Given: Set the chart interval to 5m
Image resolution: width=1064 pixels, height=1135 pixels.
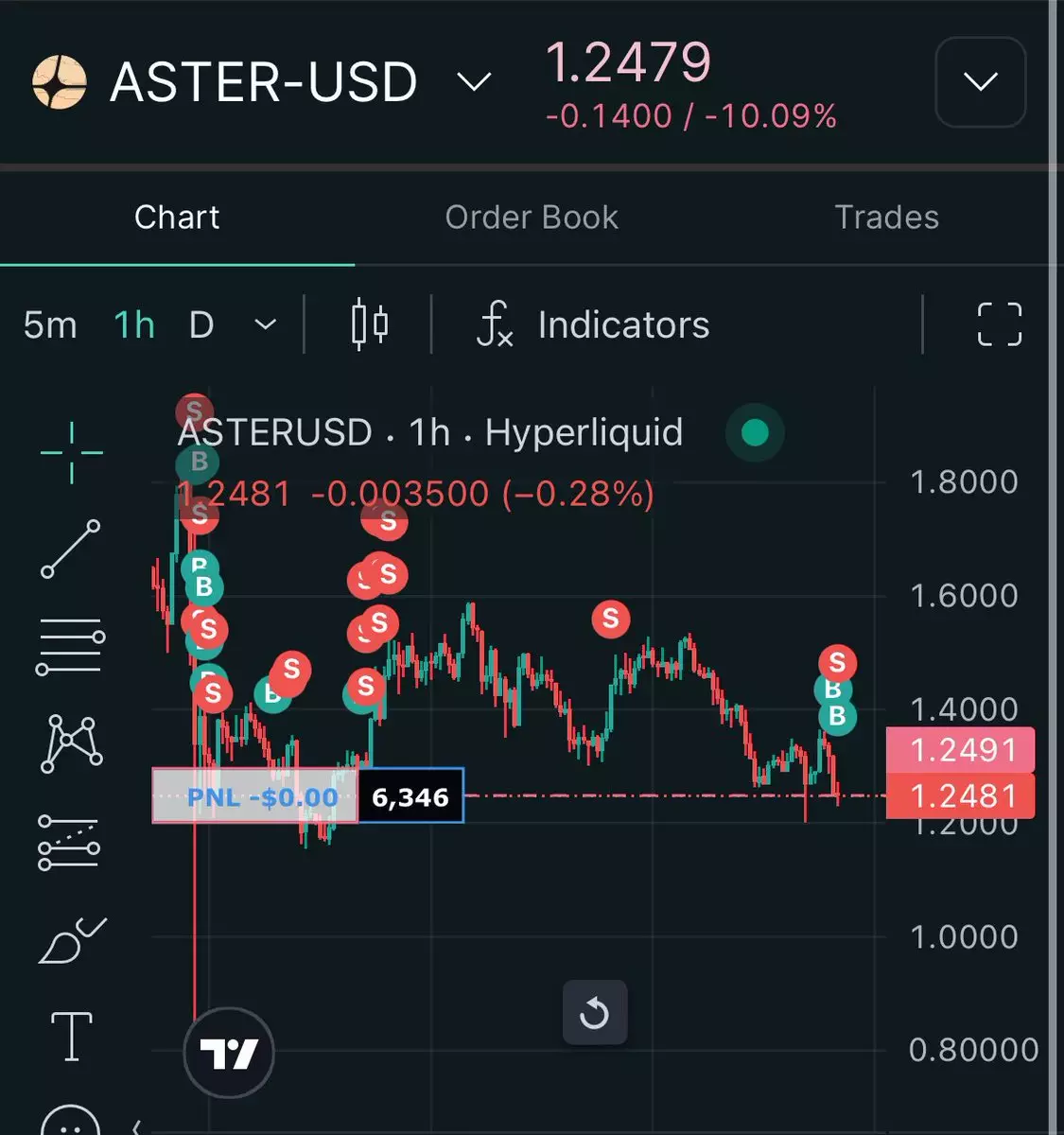Looking at the screenshot, I should point(50,325).
